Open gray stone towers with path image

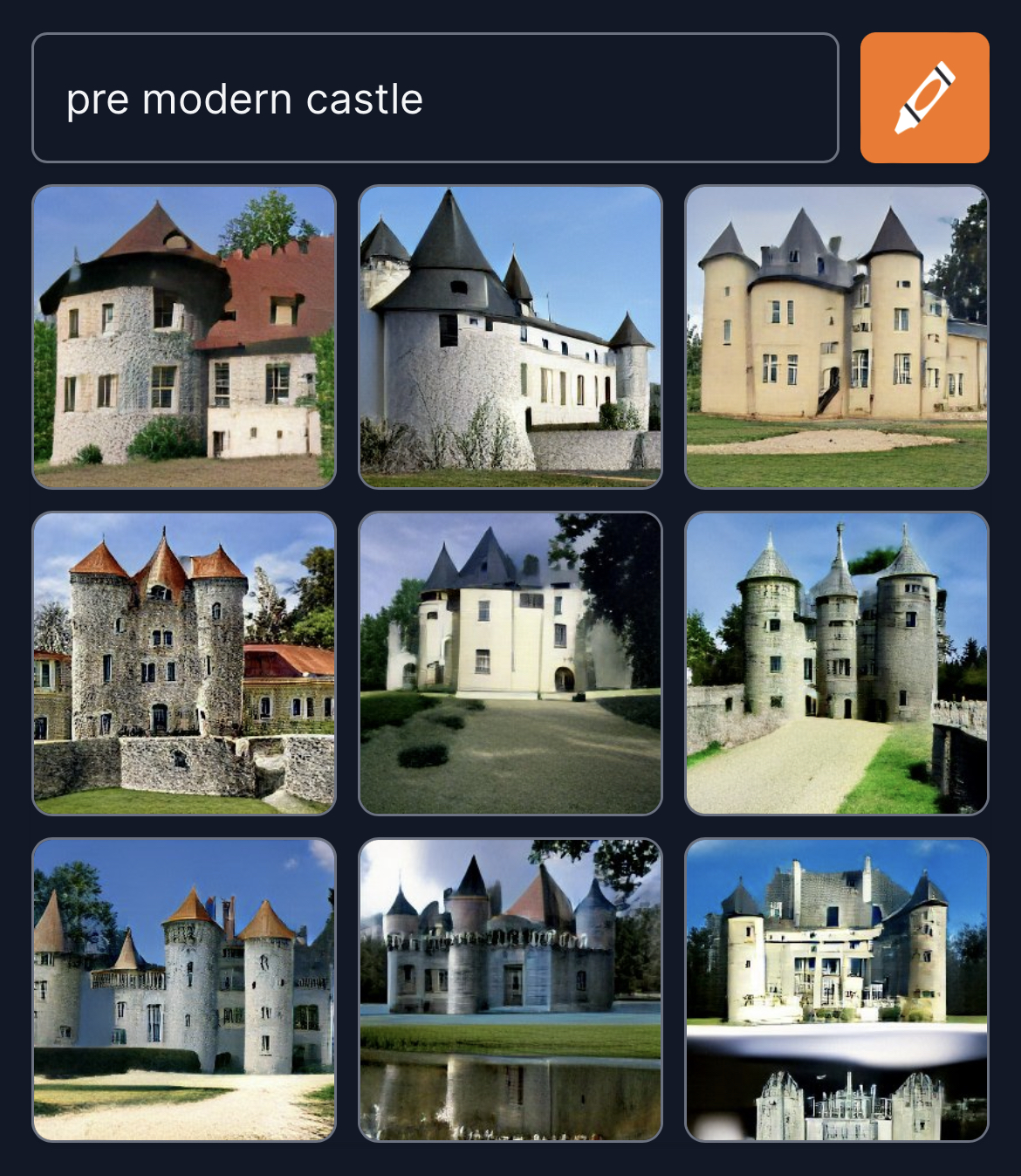point(836,664)
